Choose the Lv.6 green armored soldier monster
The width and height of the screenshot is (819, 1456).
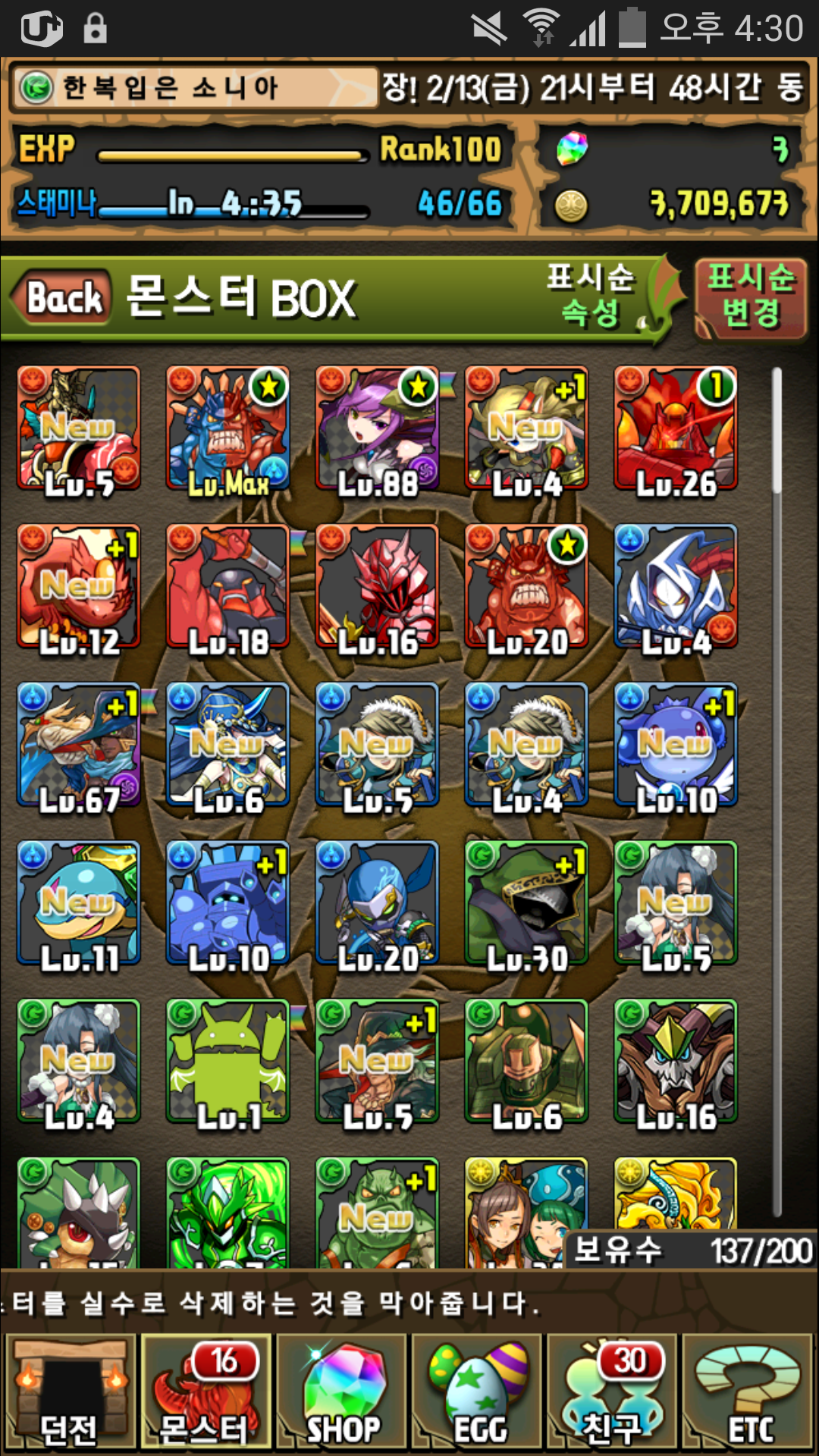526,1062
